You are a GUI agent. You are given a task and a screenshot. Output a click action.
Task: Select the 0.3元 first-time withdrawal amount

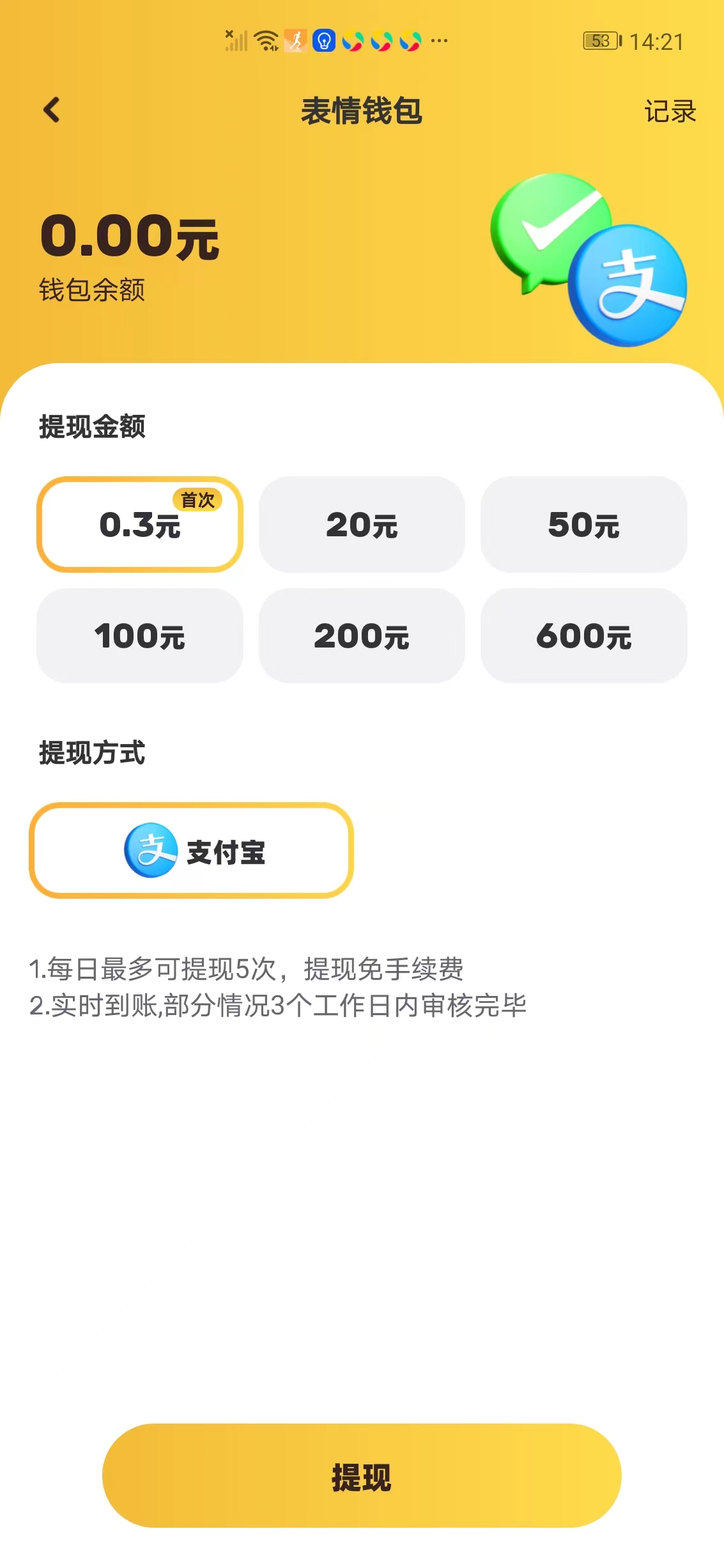click(140, 524)
